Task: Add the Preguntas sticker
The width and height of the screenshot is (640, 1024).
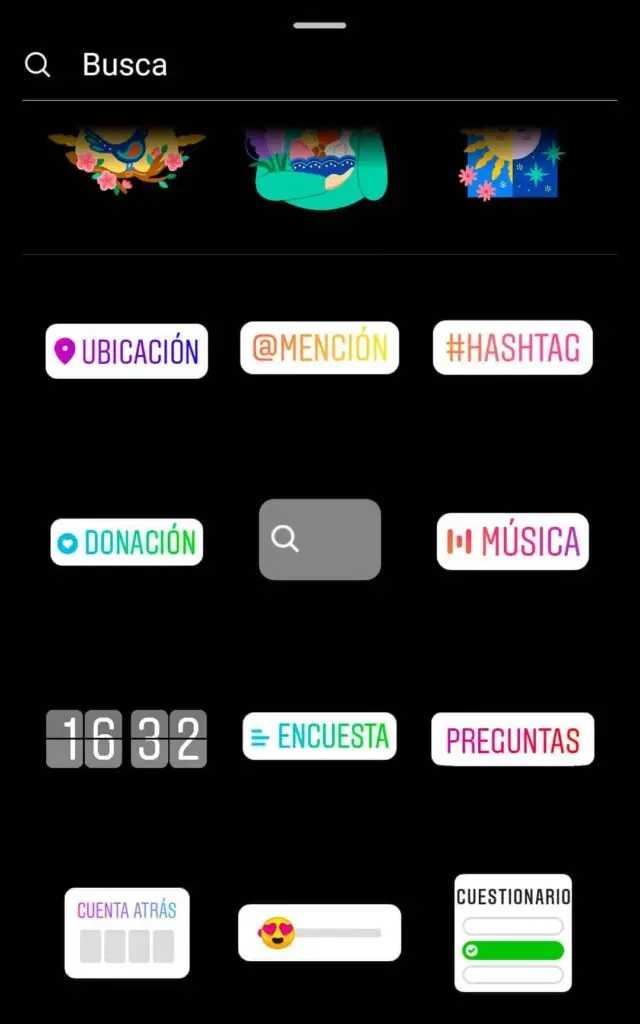Action: tap(513, 740)
